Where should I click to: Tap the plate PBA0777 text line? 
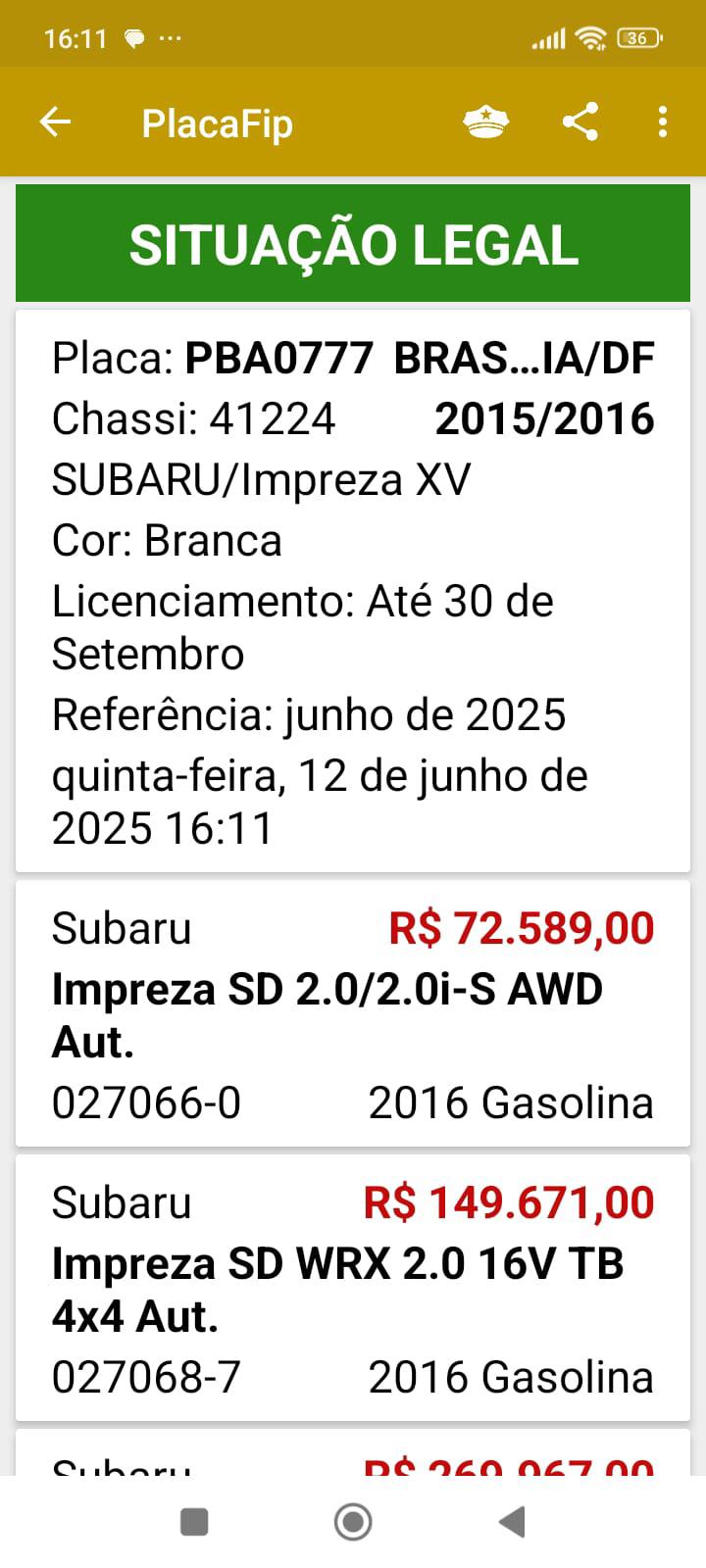353,358
